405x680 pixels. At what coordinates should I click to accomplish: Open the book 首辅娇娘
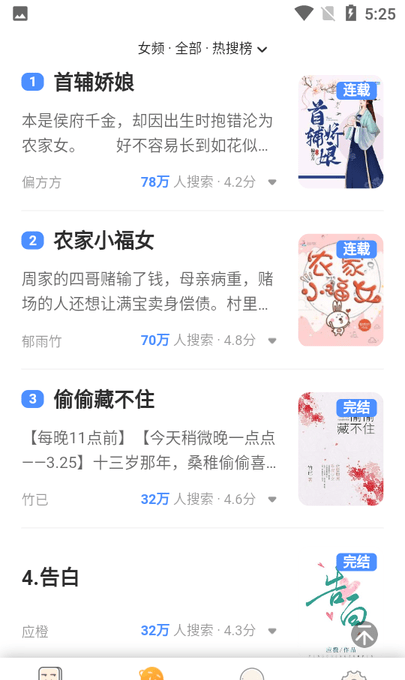[94, 82]
